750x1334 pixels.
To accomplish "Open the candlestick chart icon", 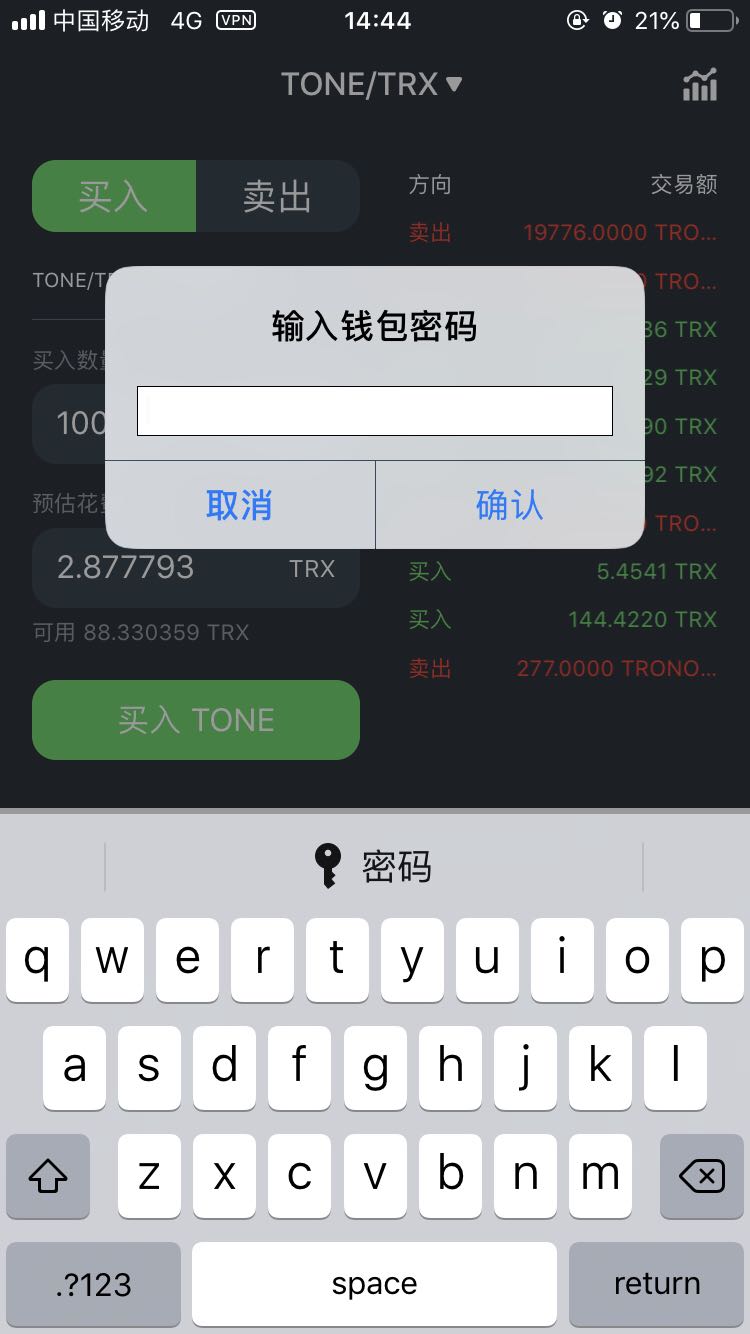I will point(700,85).
